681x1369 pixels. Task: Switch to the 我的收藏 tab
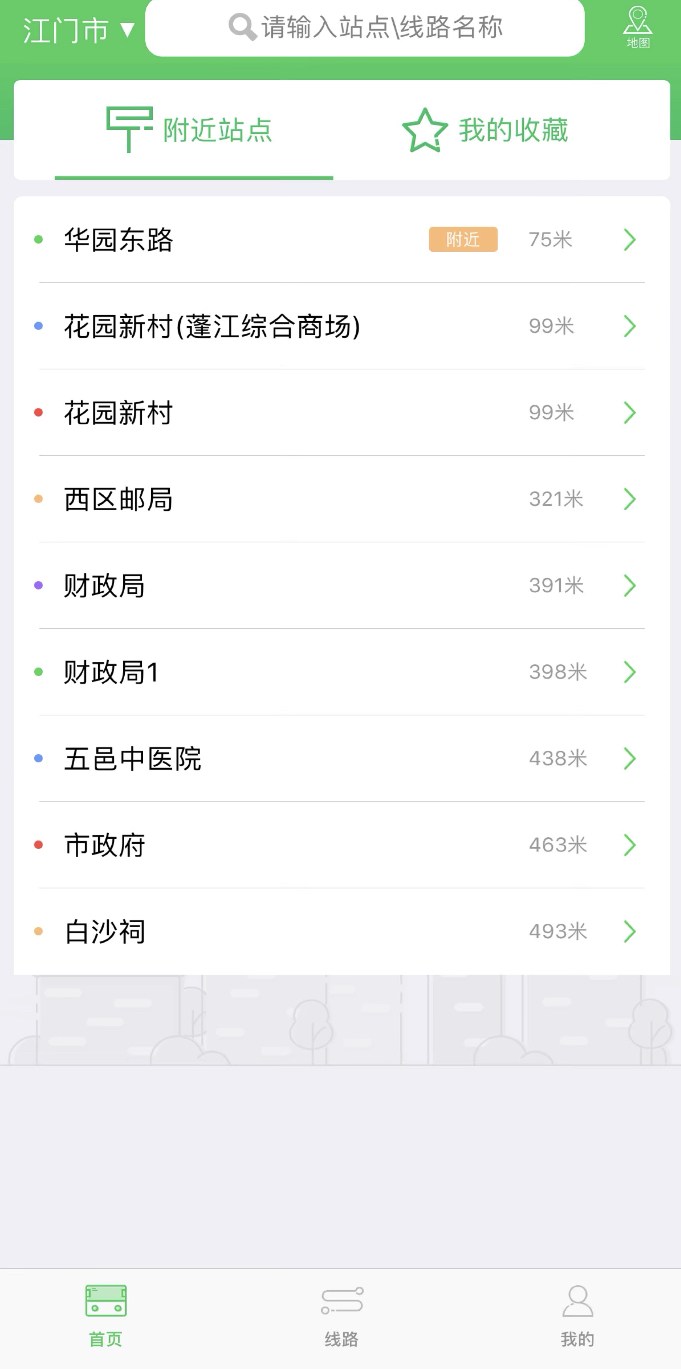coord(487,130)
